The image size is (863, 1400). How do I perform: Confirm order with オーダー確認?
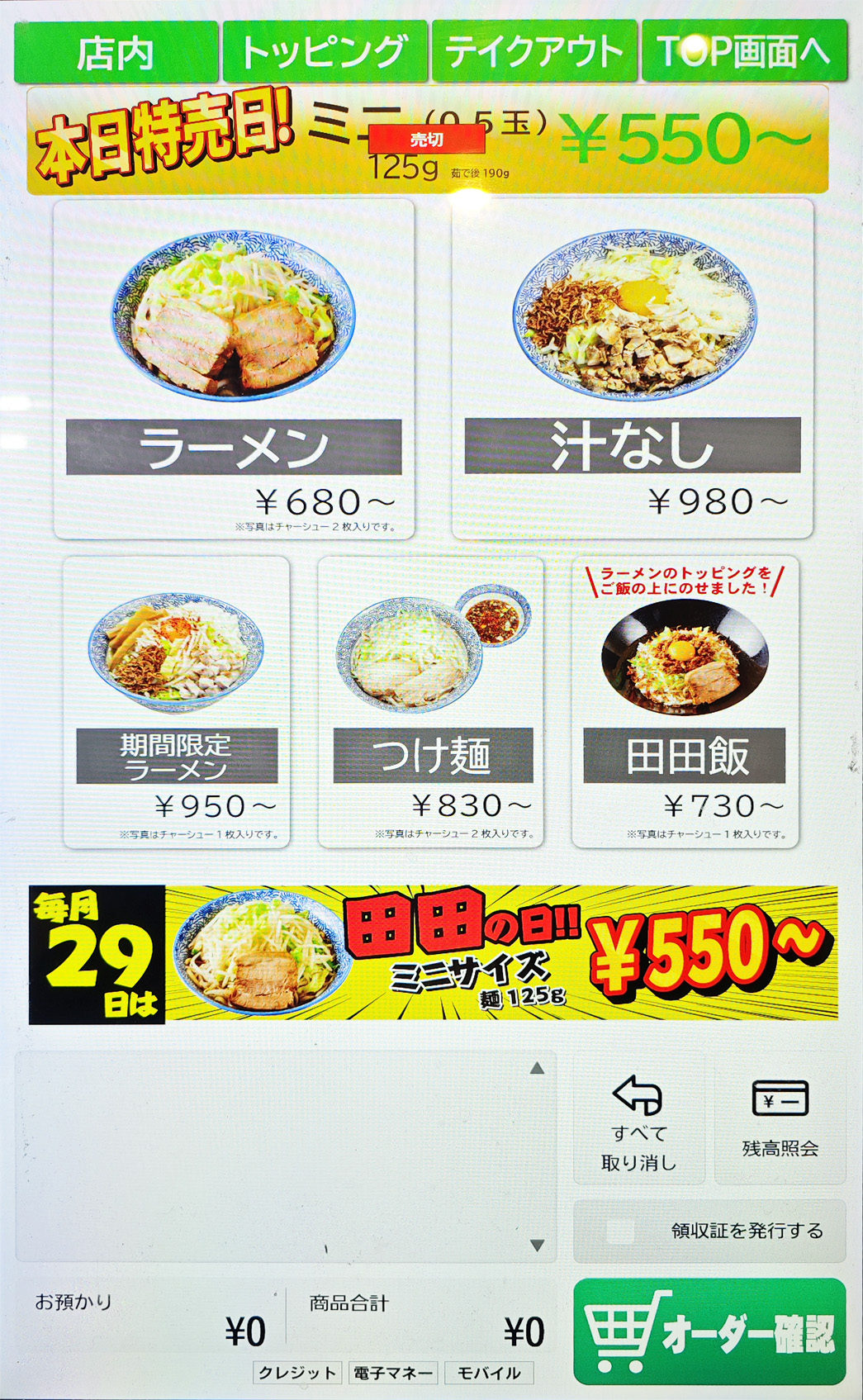point(709,1331)
